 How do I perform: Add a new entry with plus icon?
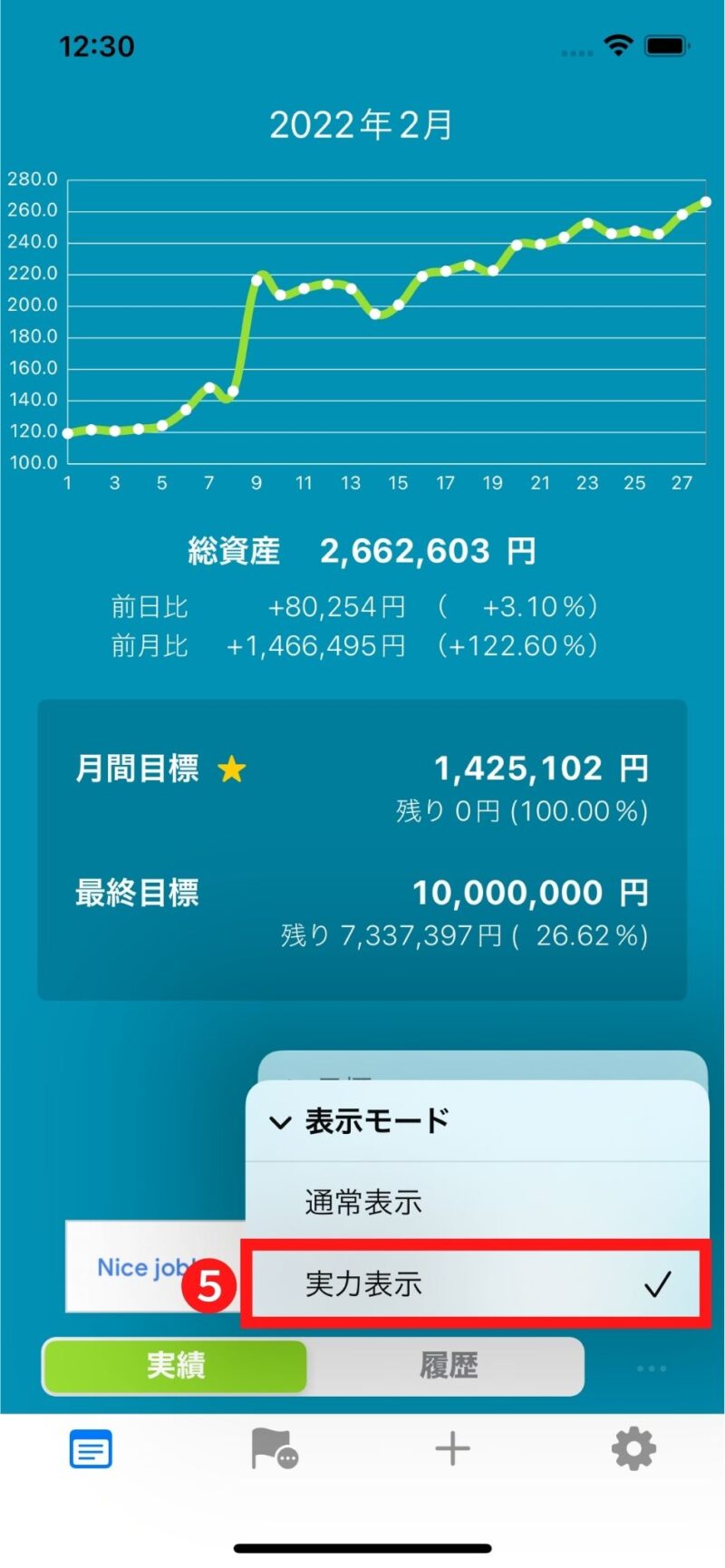coord(452,1449)
